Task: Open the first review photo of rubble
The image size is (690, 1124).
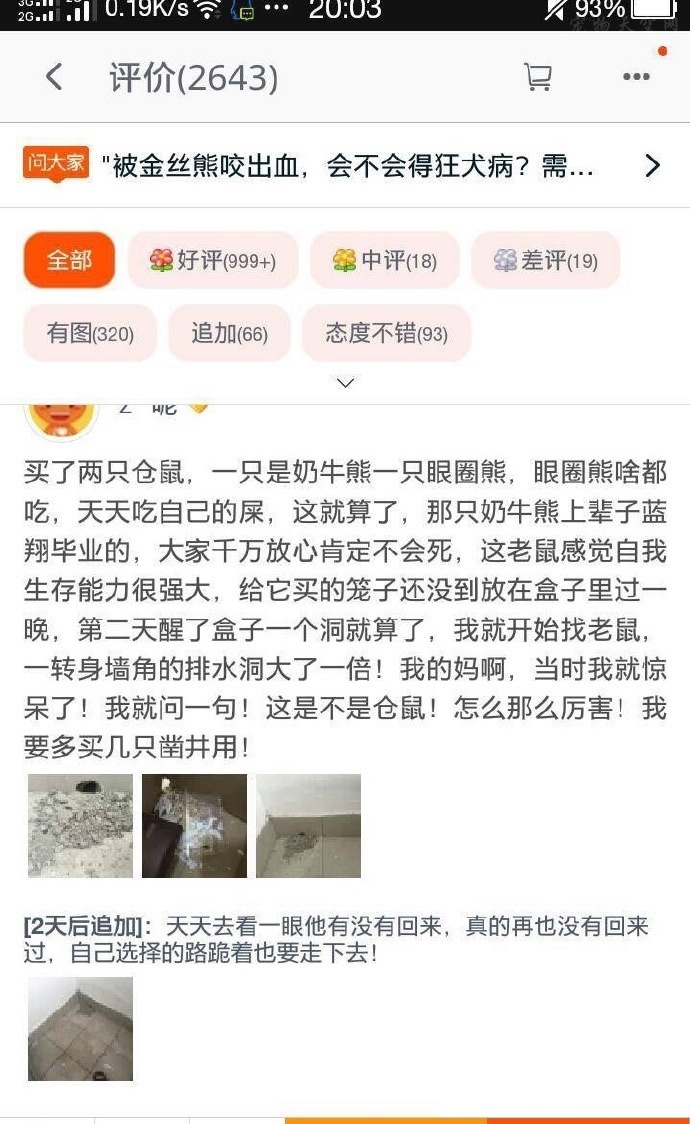Action: pos(80,826)
